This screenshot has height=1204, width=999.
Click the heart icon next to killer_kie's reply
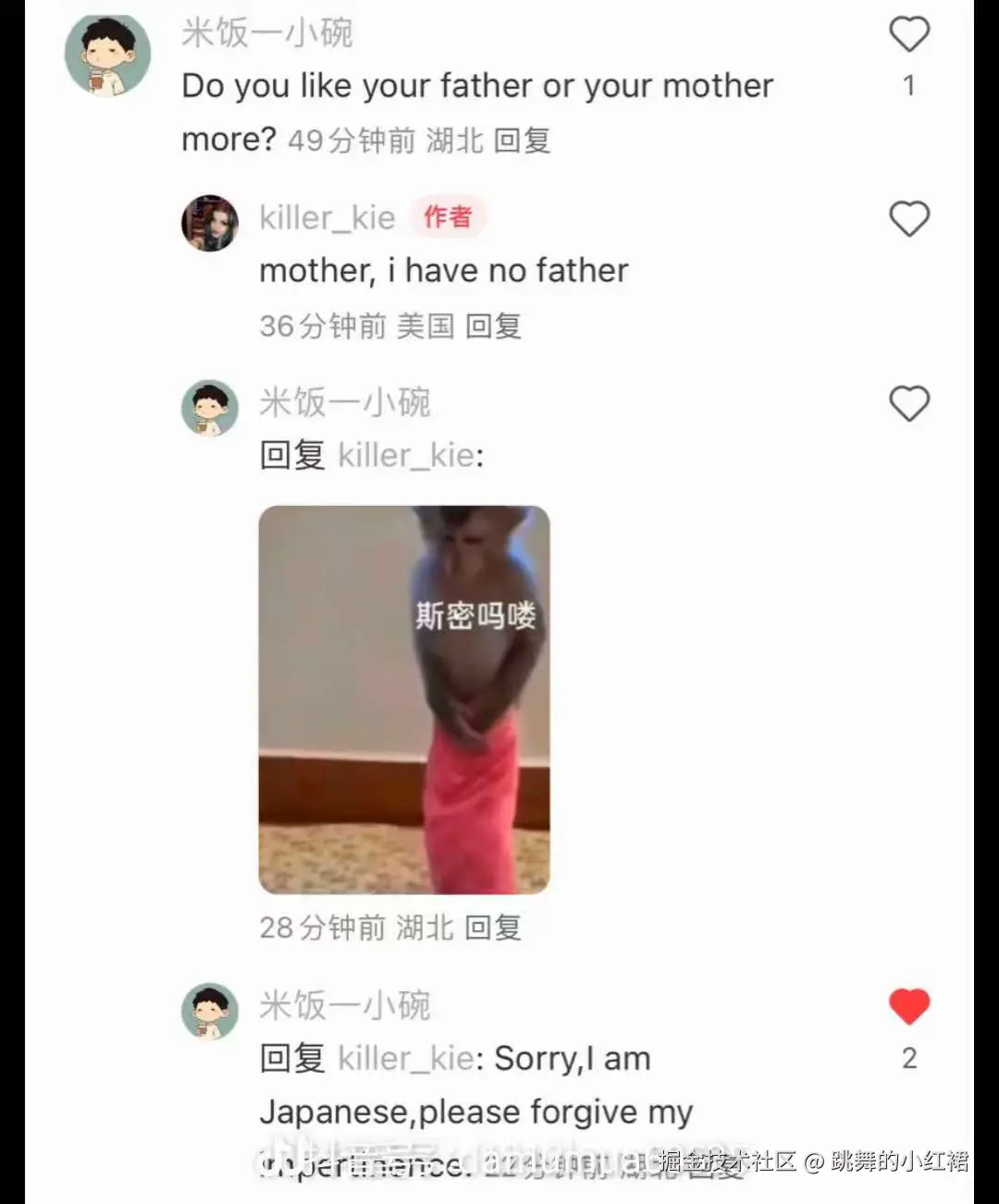coord(909,219)
